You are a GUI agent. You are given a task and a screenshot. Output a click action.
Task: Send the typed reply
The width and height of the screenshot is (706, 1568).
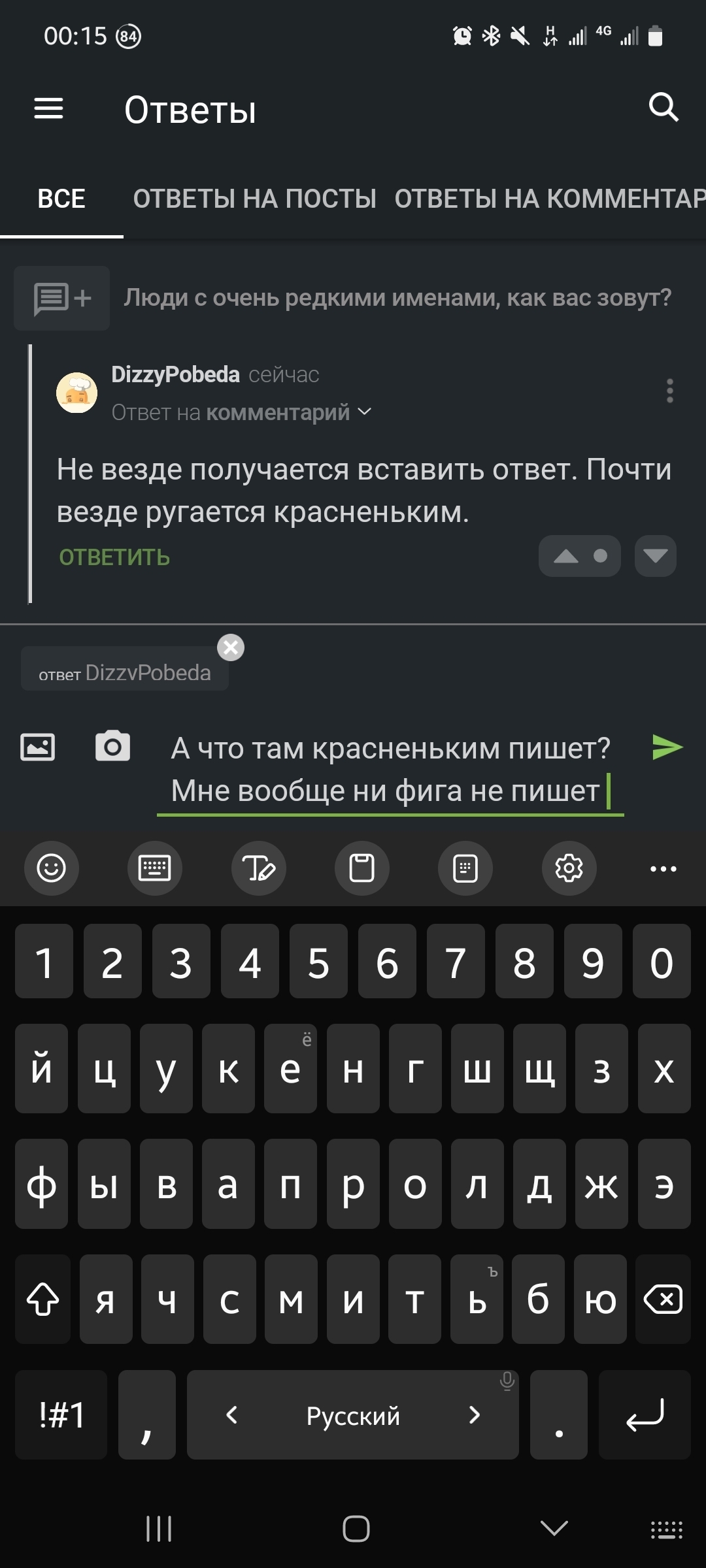point(667,747)
